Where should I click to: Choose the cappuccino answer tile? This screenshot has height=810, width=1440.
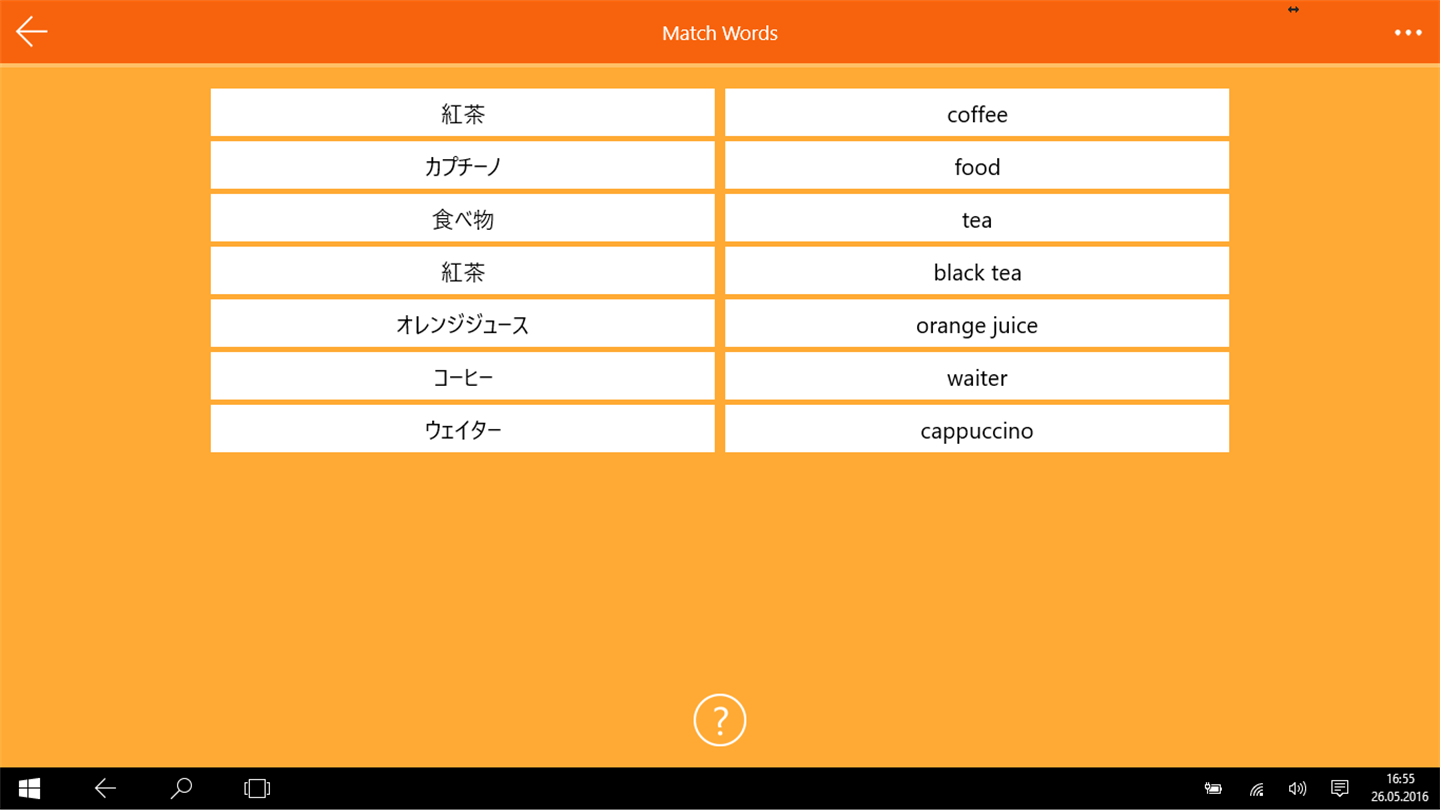(x=976, y=430)
